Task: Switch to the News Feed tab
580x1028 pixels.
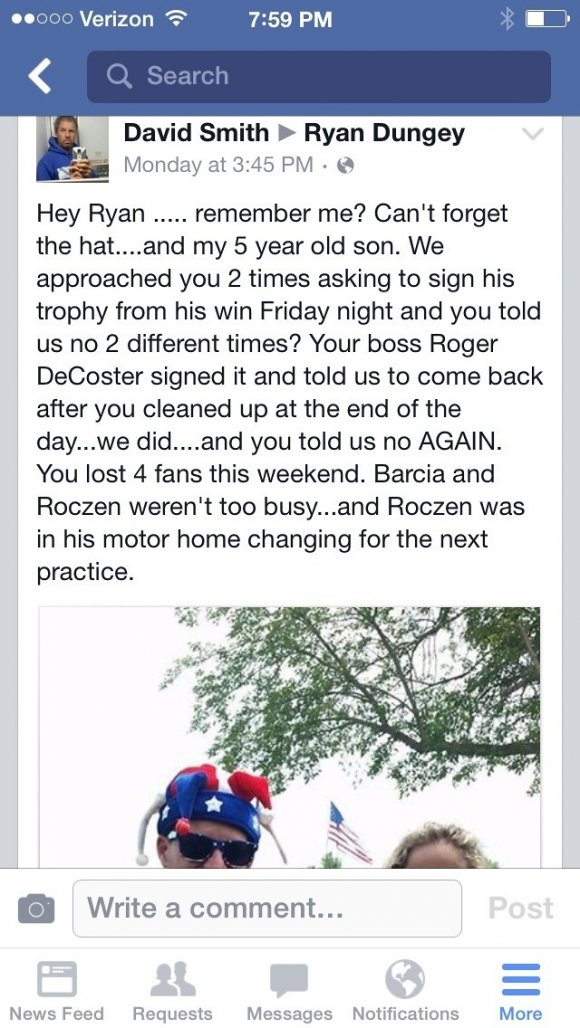Action: tap(56, 991)
